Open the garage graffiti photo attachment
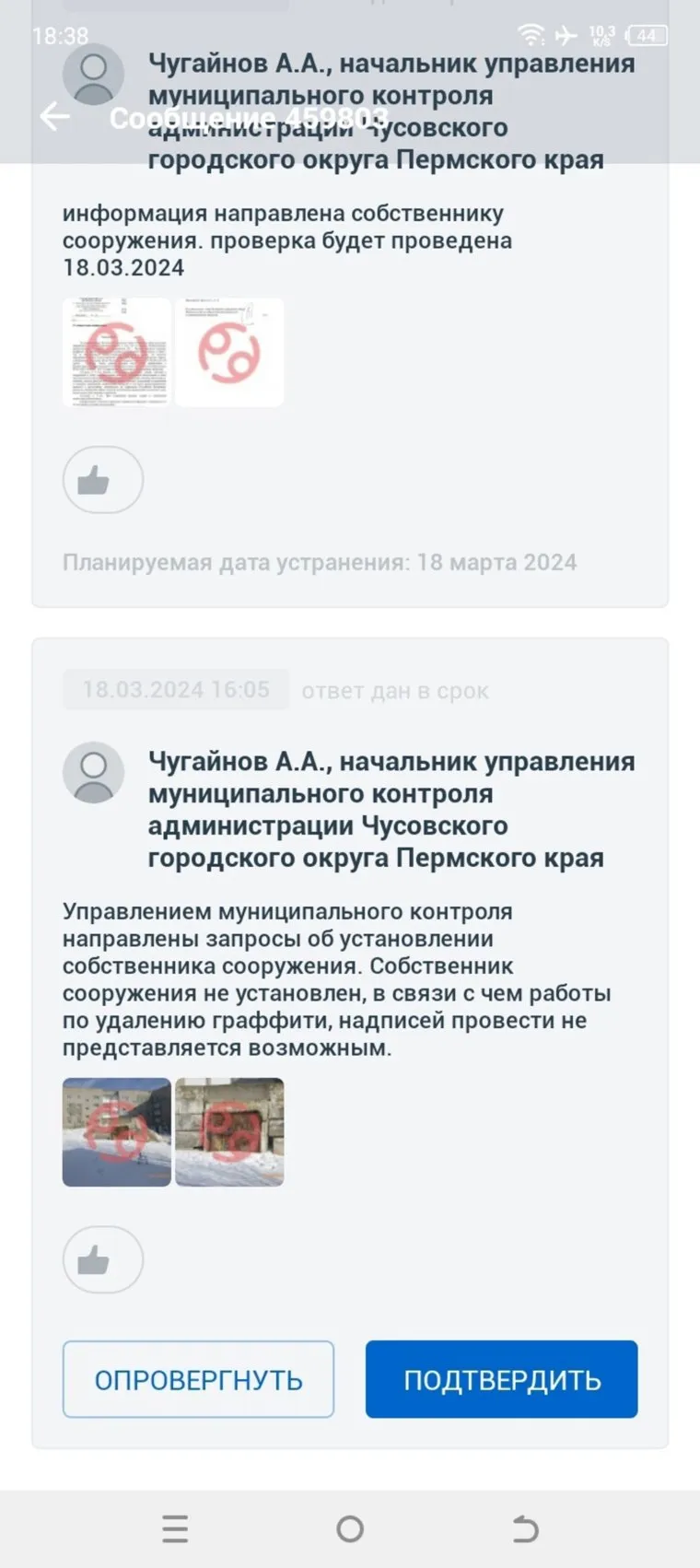 point(229,1132)
